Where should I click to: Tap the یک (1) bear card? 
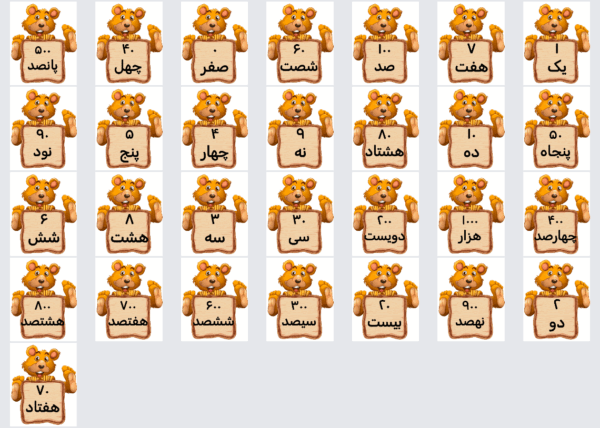pyautogui.click(x=556, y=43)
